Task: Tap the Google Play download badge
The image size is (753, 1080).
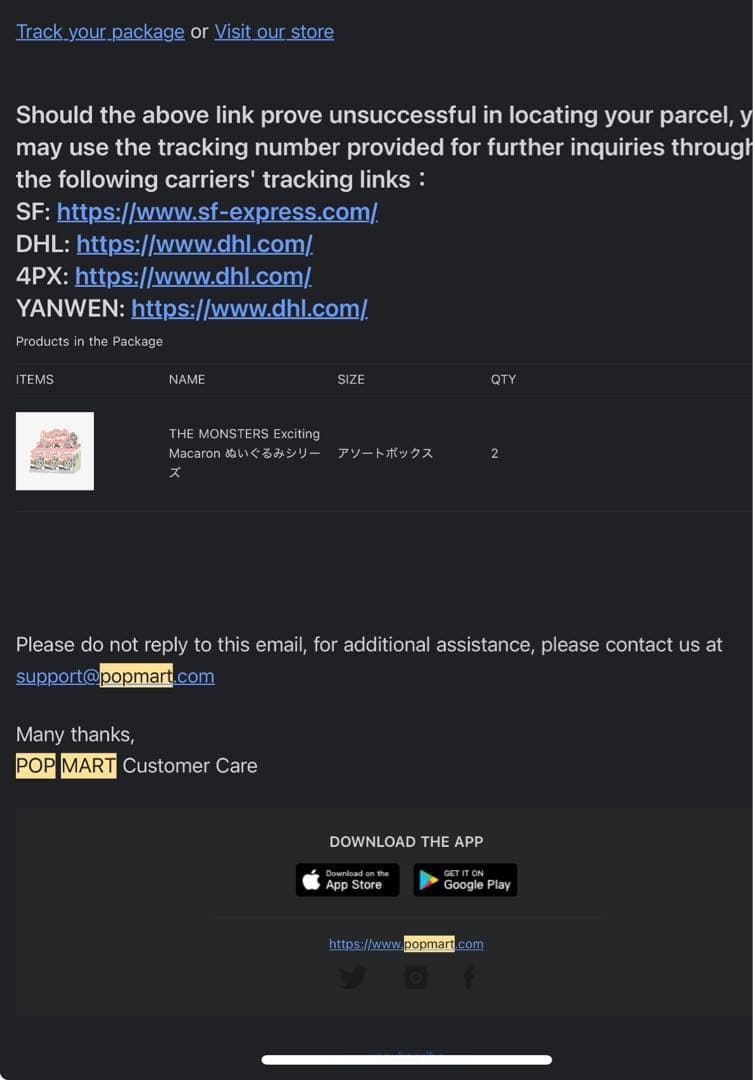Action: click(x=465, y=880)
